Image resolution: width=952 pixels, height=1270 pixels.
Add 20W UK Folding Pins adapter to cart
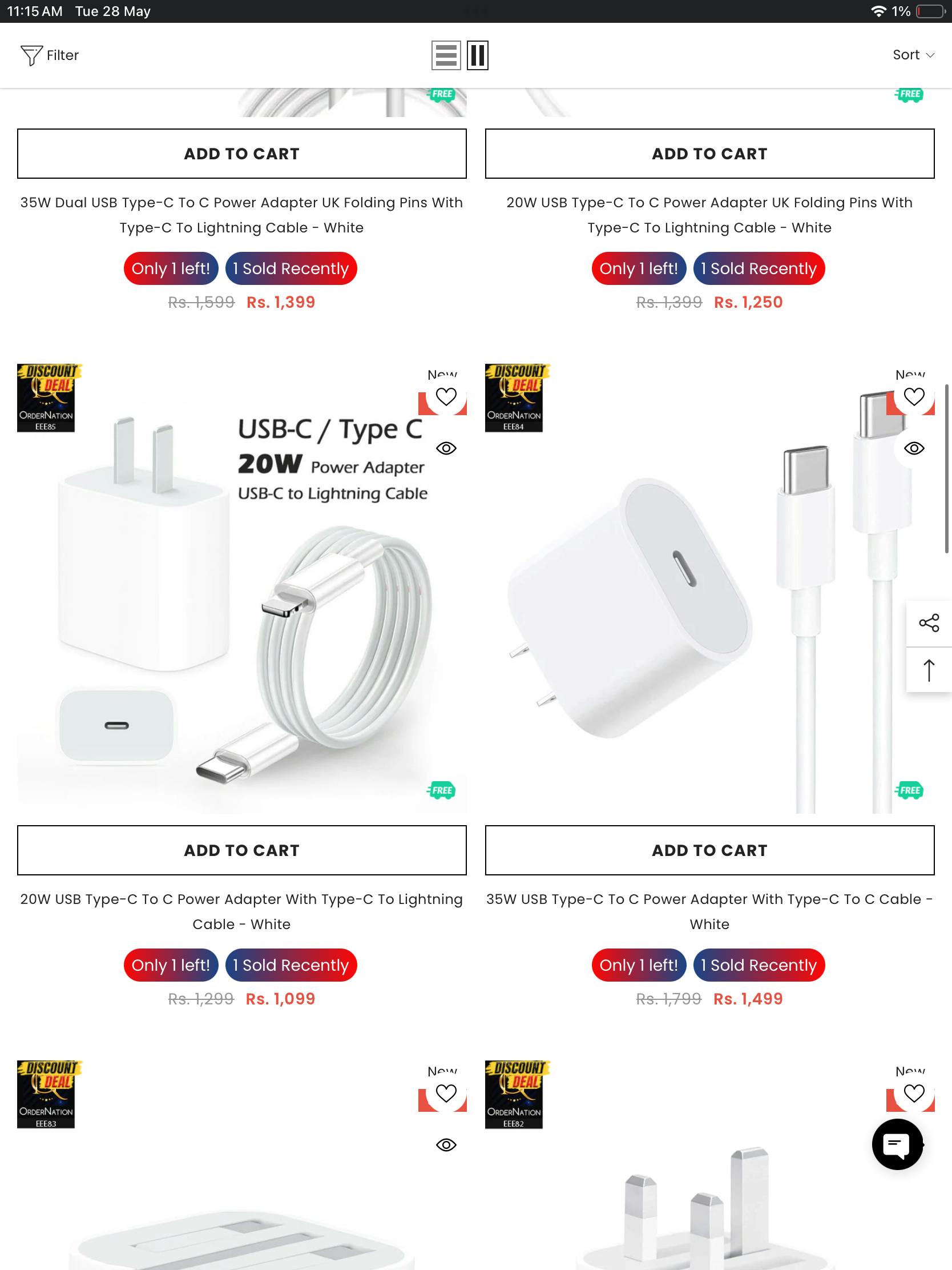click(709, 153)
